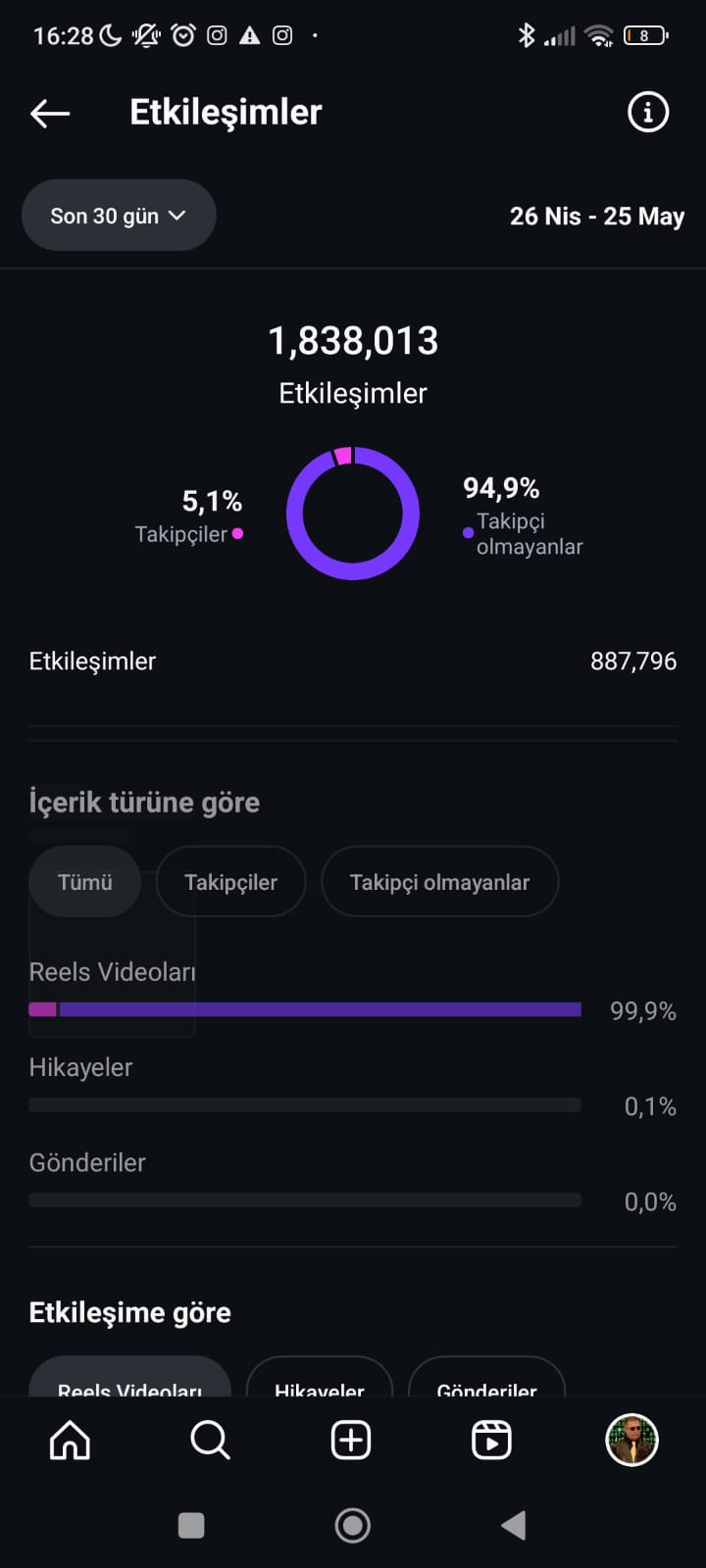Open the Reels tab in bottom bar
The width and height of the screenshot is (706, 1568).
[491, 1441]
